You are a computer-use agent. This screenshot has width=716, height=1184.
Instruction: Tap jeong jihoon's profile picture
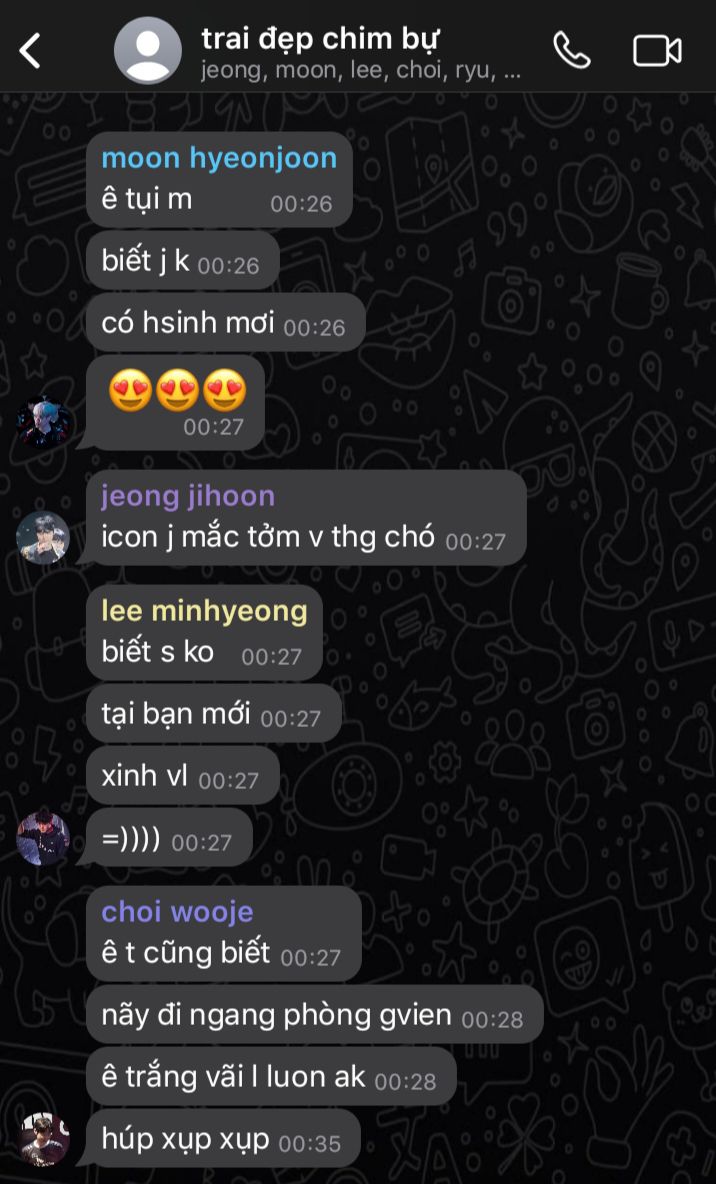pyautogui.click(x=43, y=538)
